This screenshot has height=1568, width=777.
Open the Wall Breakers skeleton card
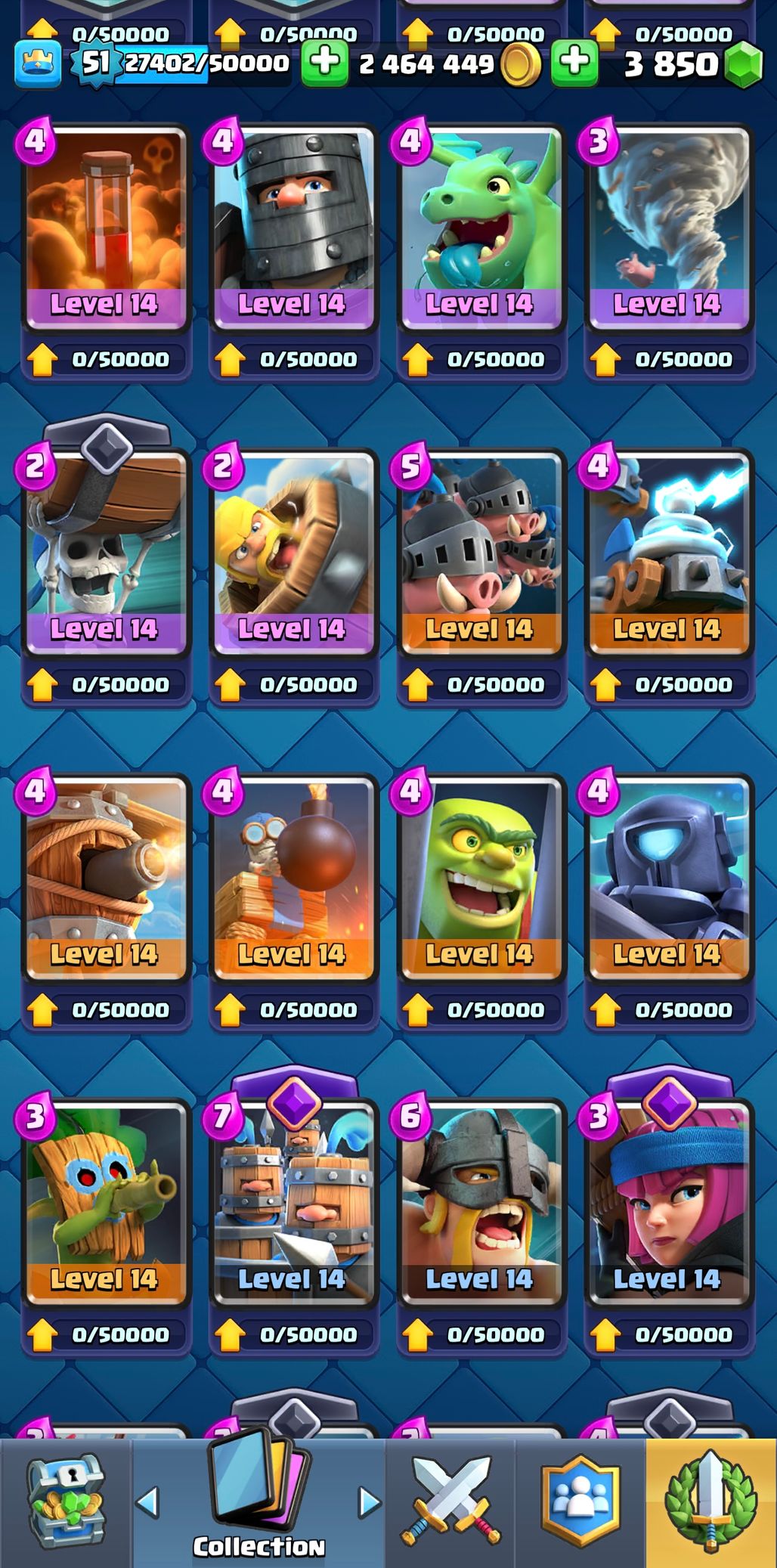click(105, 554)
